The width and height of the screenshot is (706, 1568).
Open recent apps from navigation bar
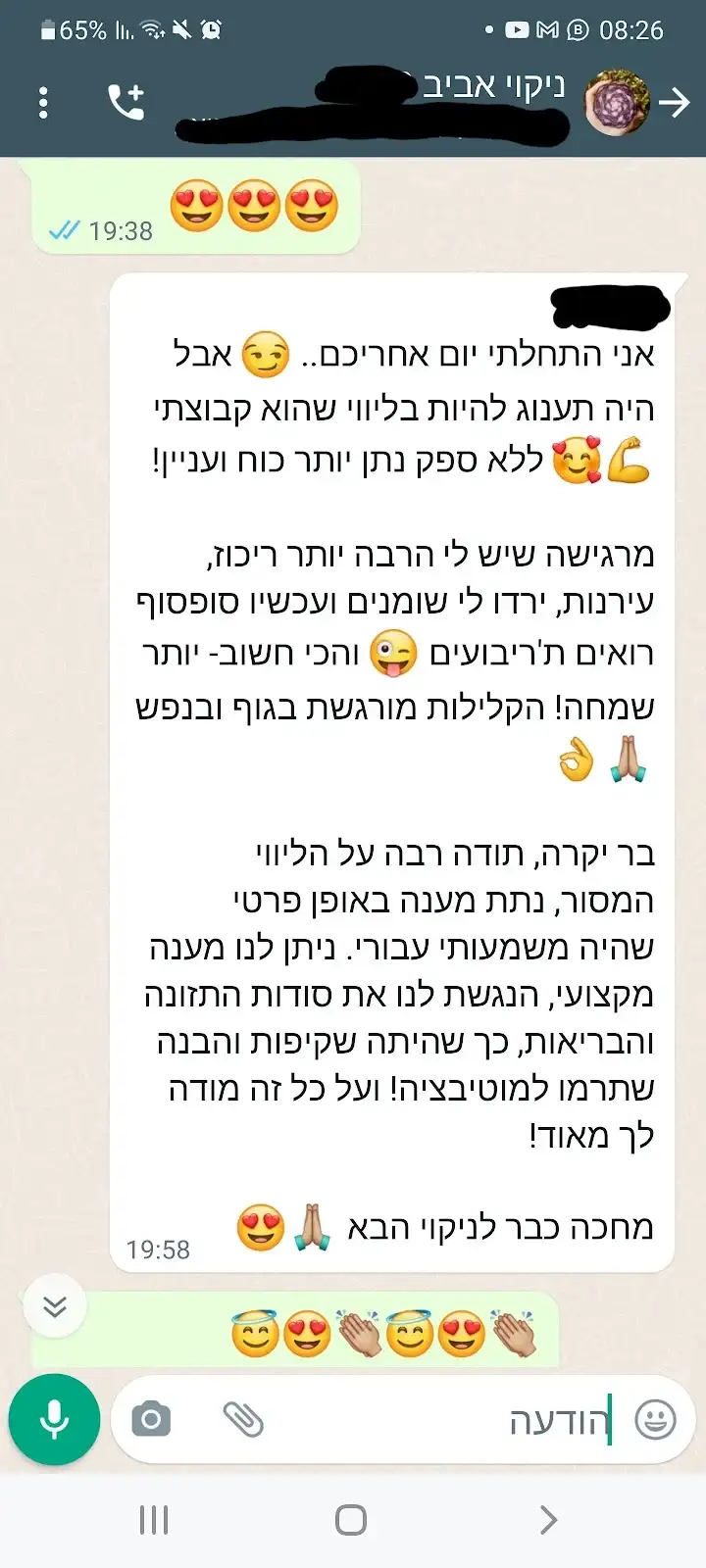point(154,1520)
